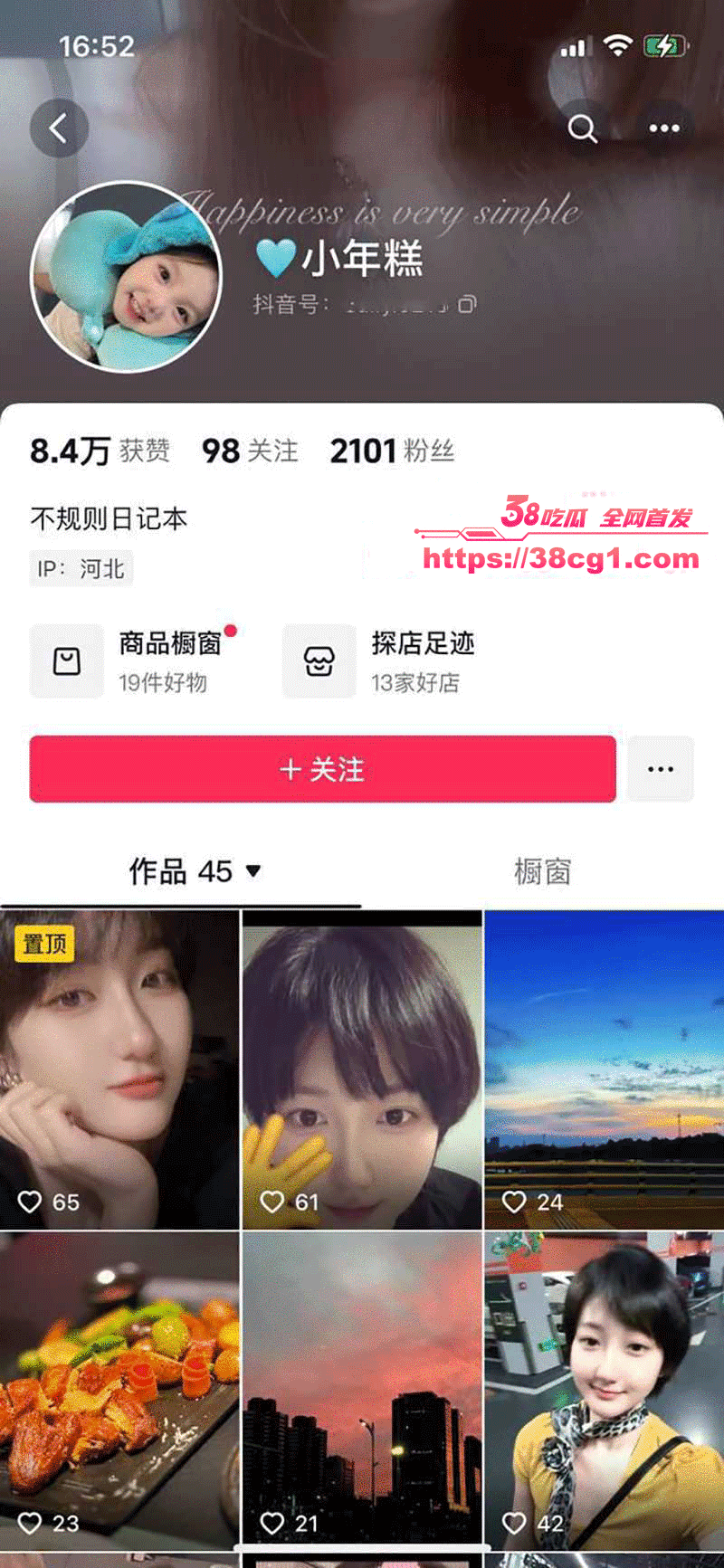Open 探店足迹 with 13家好店
Image resolution: width=724 pixels, height=1568 pixels.
(x=389, y=661)
